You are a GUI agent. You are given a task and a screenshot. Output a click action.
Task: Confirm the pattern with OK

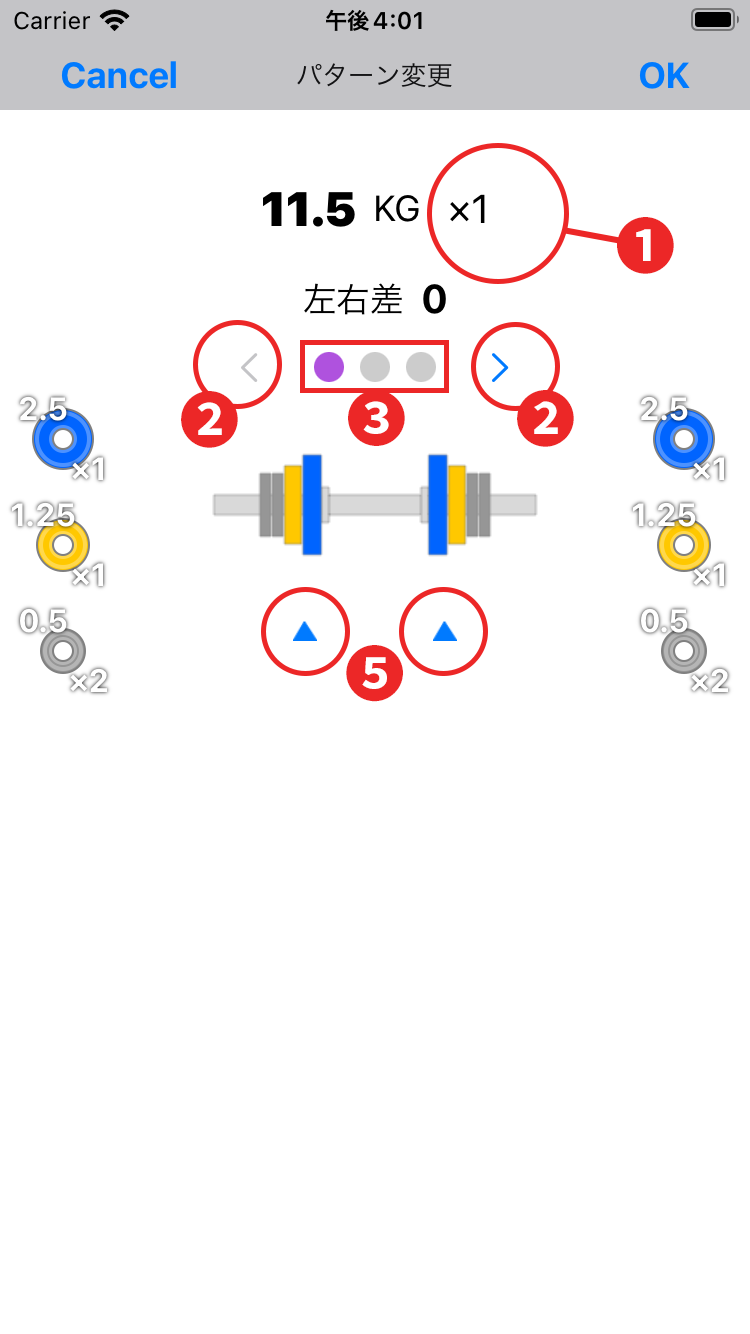(x=664, y=76)
